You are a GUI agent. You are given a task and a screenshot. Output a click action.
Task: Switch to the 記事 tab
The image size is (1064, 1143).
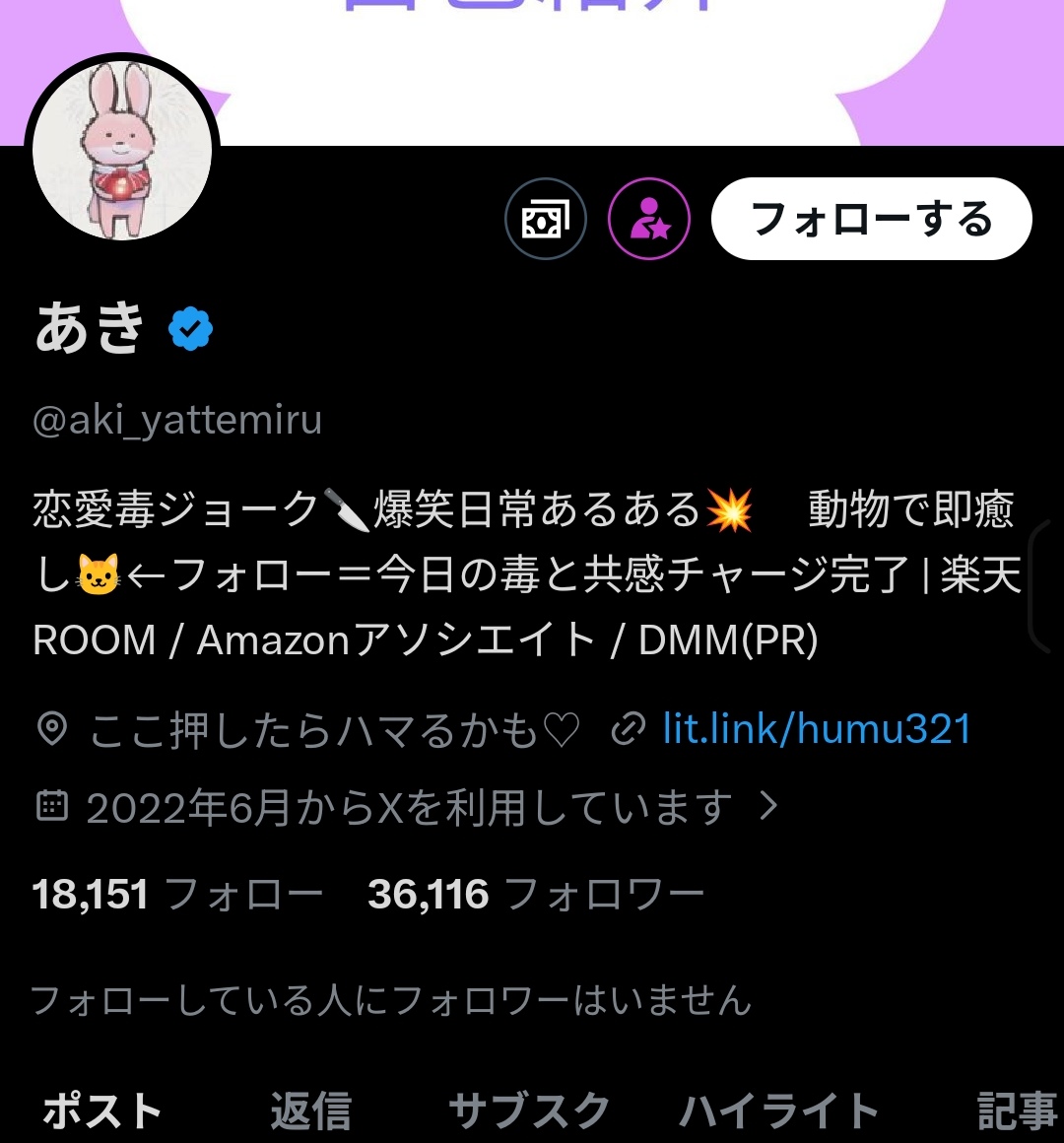(x=1017, y=1111)
